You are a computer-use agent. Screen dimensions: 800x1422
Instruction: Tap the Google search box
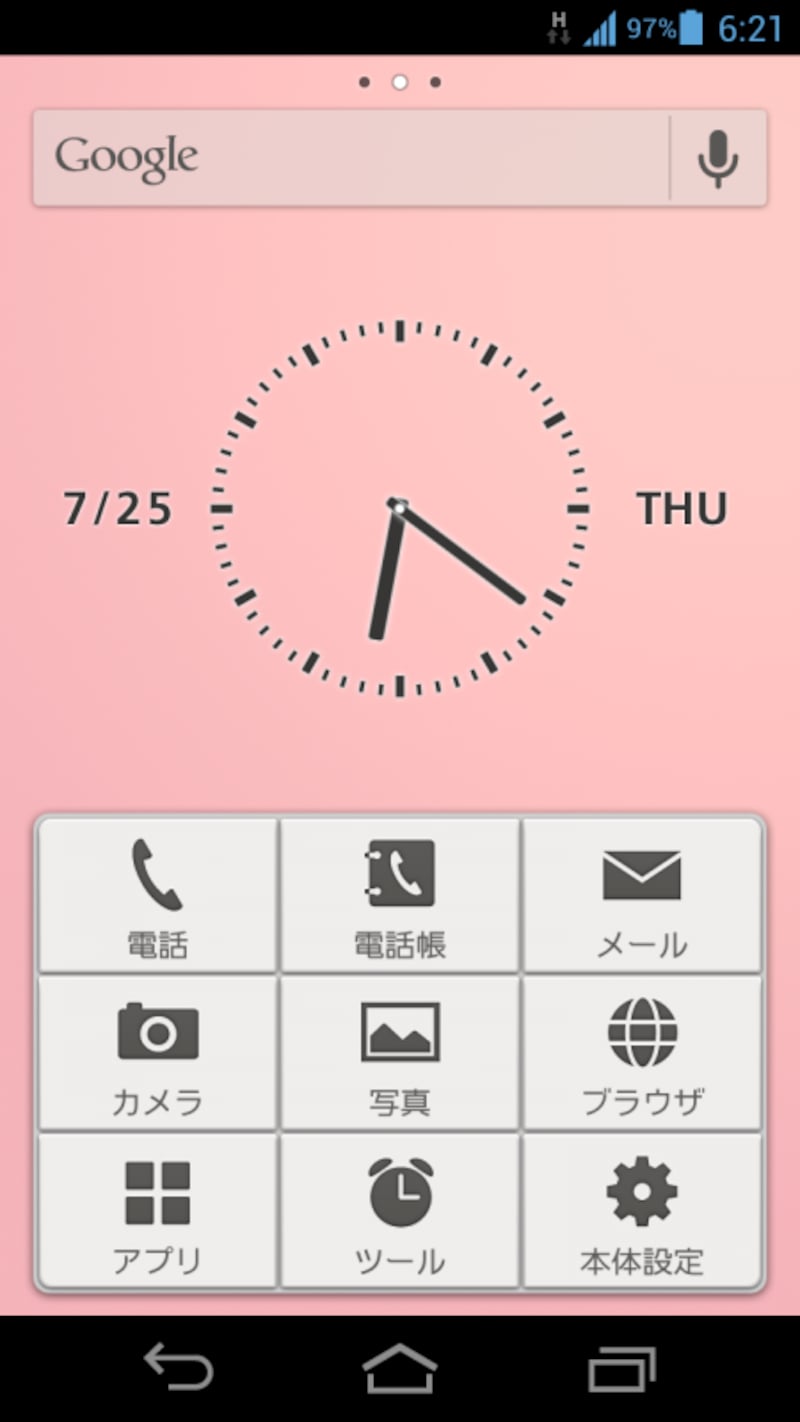pyautogui.click(x=350, y=158)
